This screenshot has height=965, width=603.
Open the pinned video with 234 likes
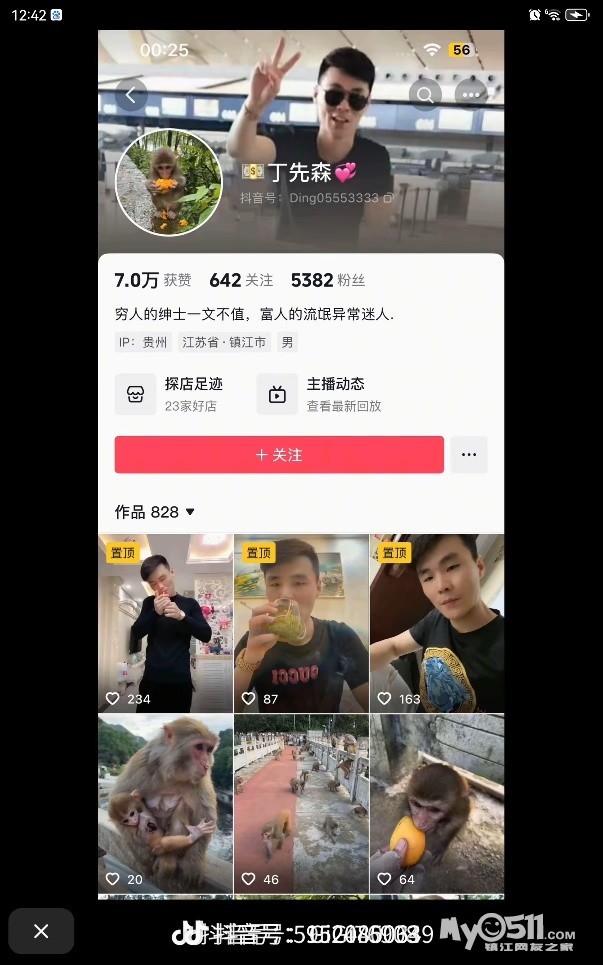tap(165, 623)
